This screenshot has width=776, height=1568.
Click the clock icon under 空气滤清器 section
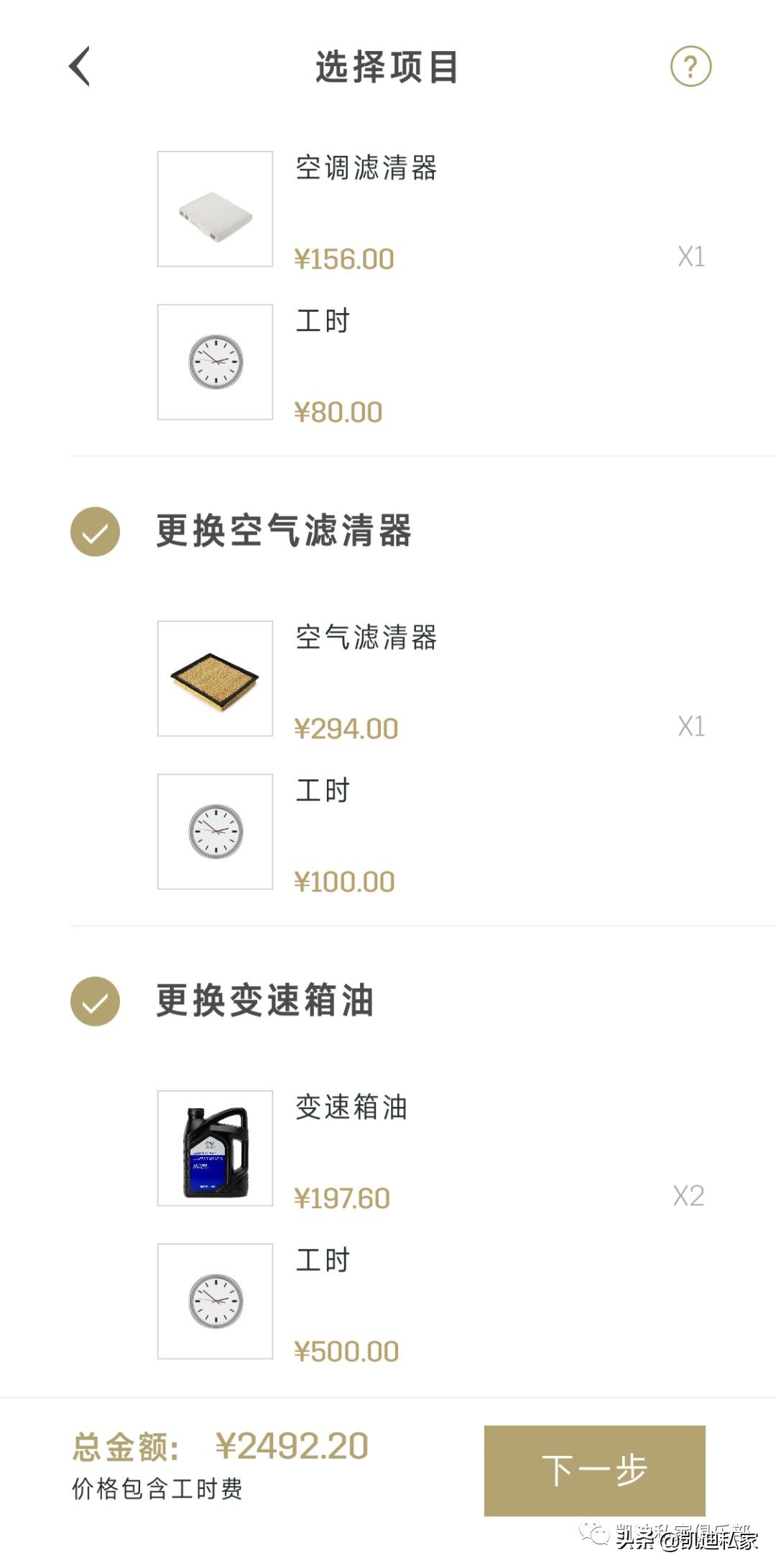(x=214, y=831)
